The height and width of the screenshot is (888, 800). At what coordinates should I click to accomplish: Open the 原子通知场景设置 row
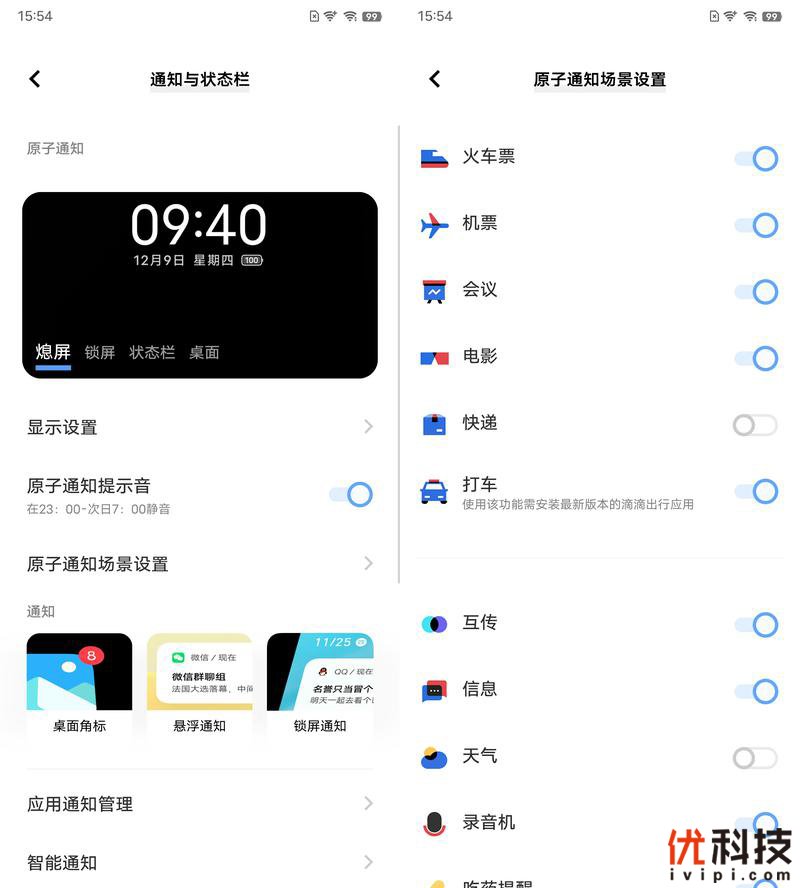[200, 564]
